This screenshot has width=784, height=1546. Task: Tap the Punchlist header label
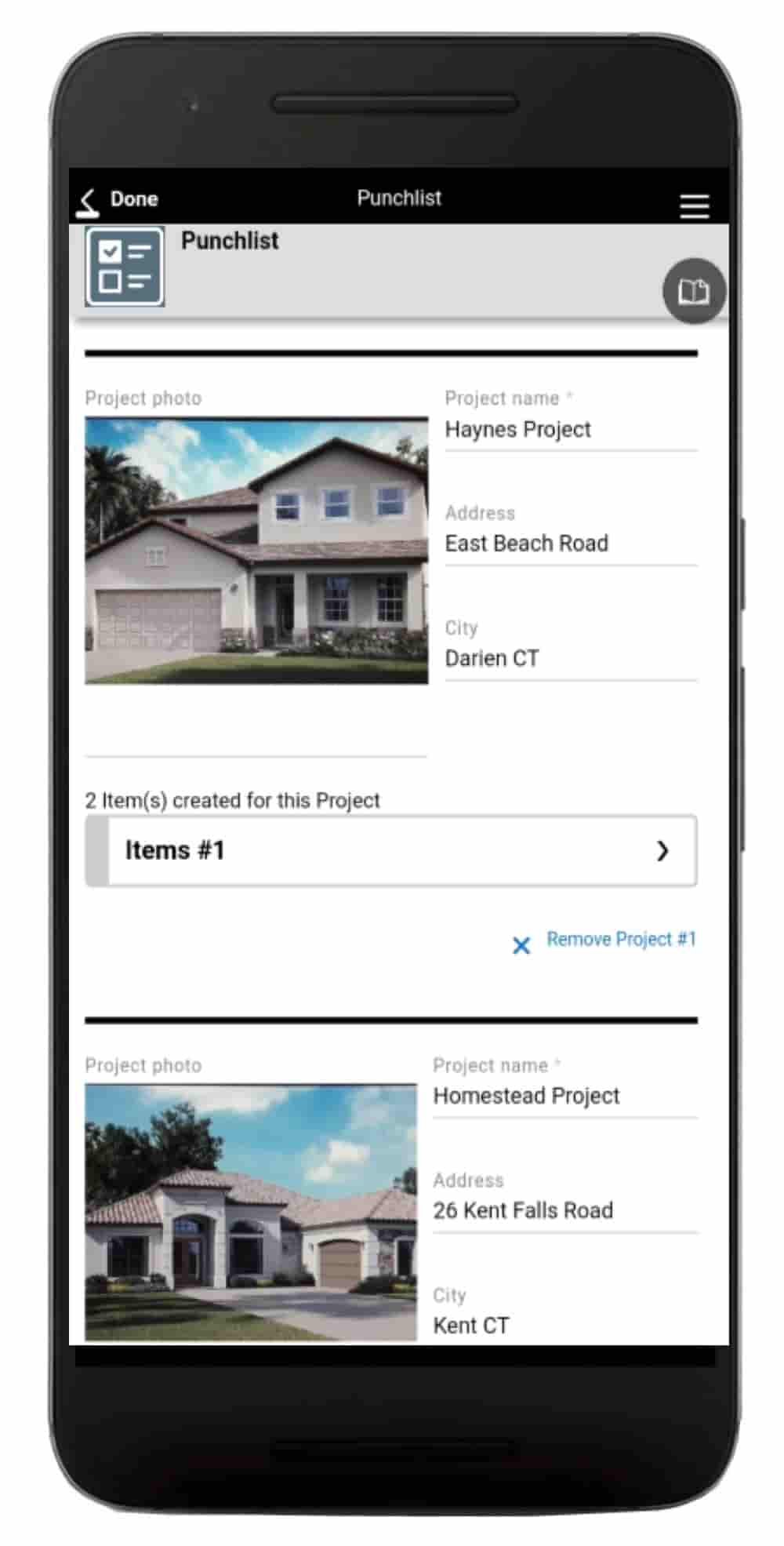tap(229, 241)
